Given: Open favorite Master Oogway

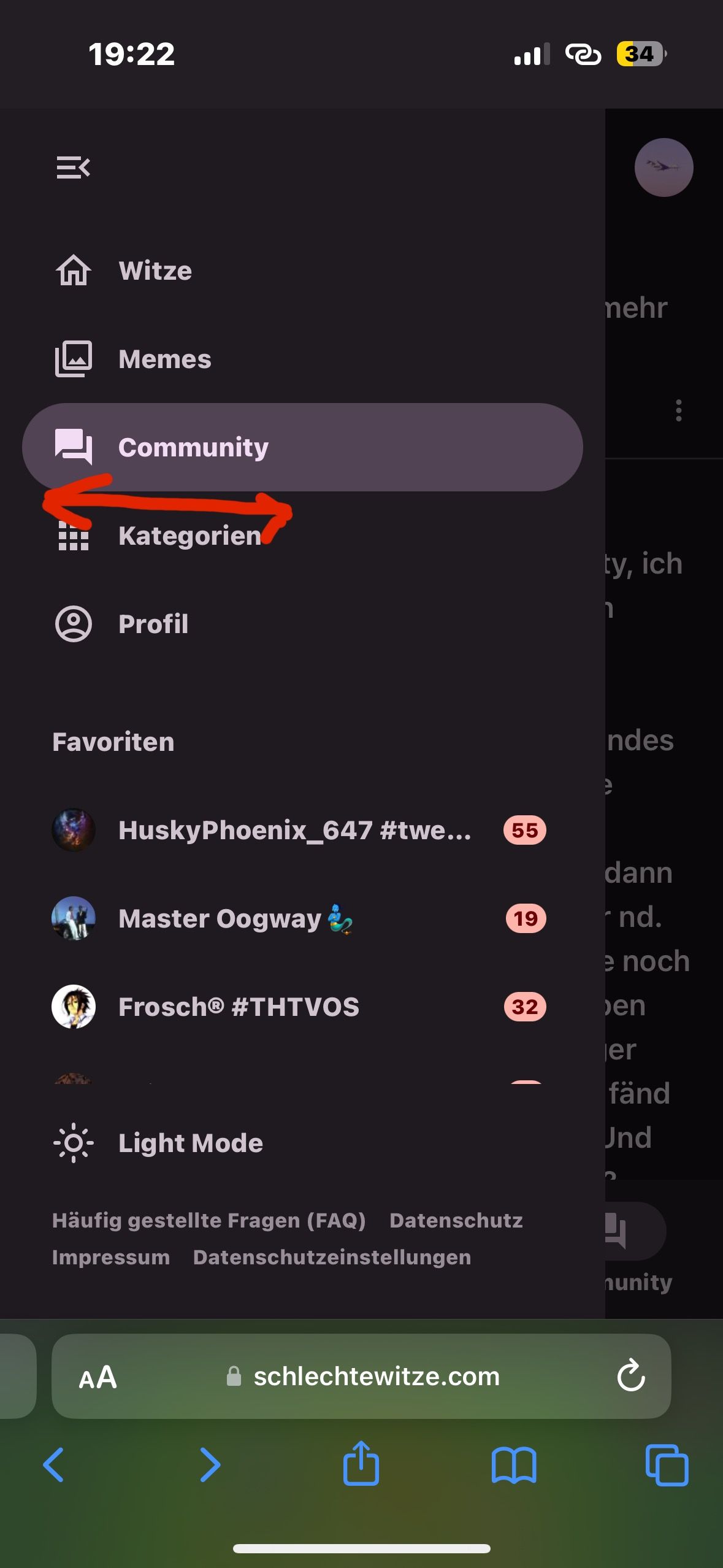Looking at the screenshot, I should point(234,918).
